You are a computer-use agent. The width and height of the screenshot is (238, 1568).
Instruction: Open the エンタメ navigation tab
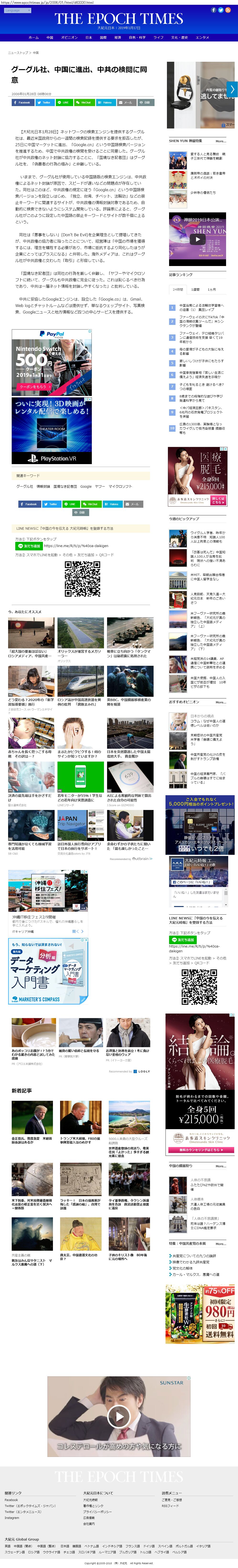tap(202, 37)
